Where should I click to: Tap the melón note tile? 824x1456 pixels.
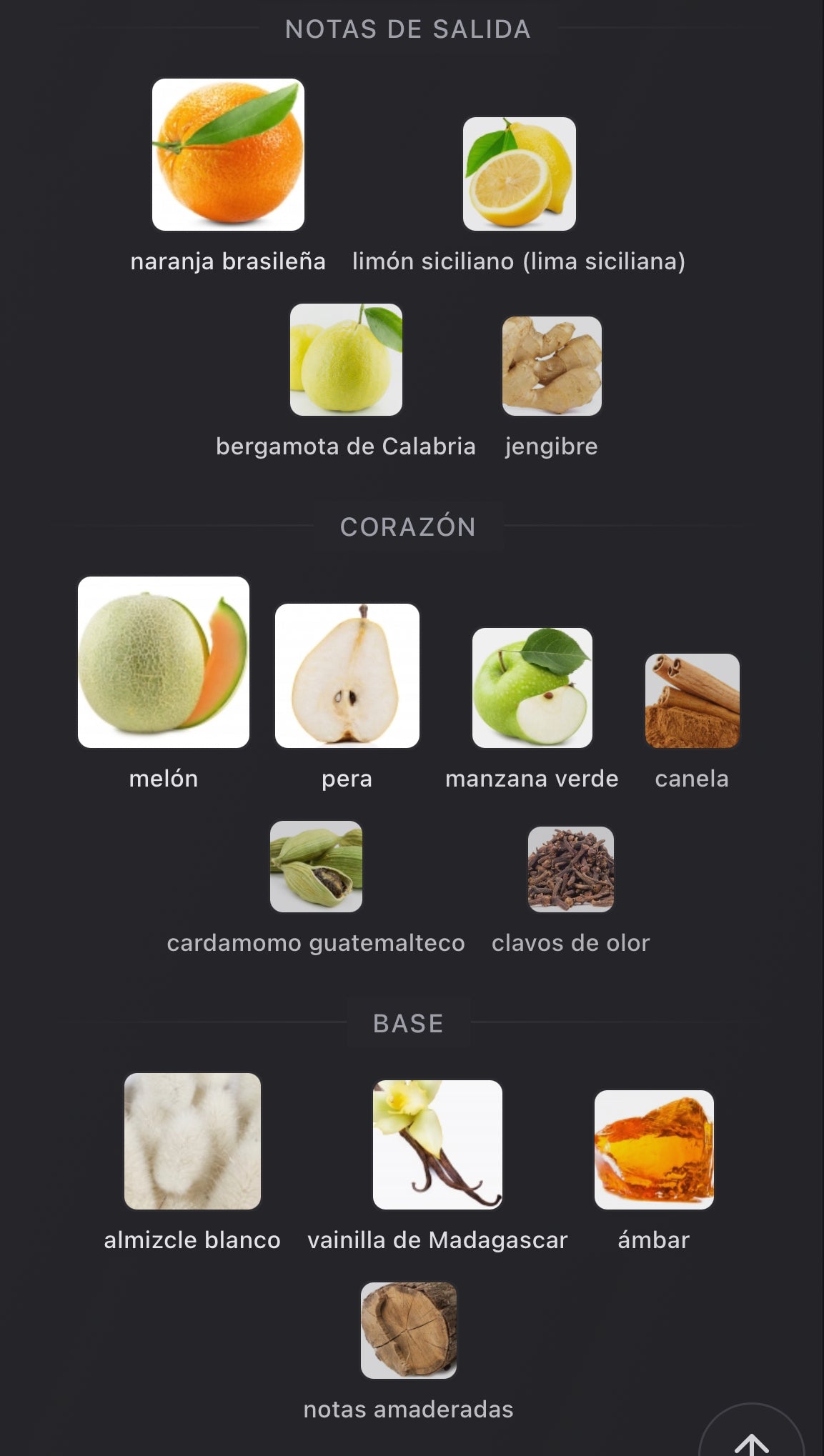click(164, 662)
